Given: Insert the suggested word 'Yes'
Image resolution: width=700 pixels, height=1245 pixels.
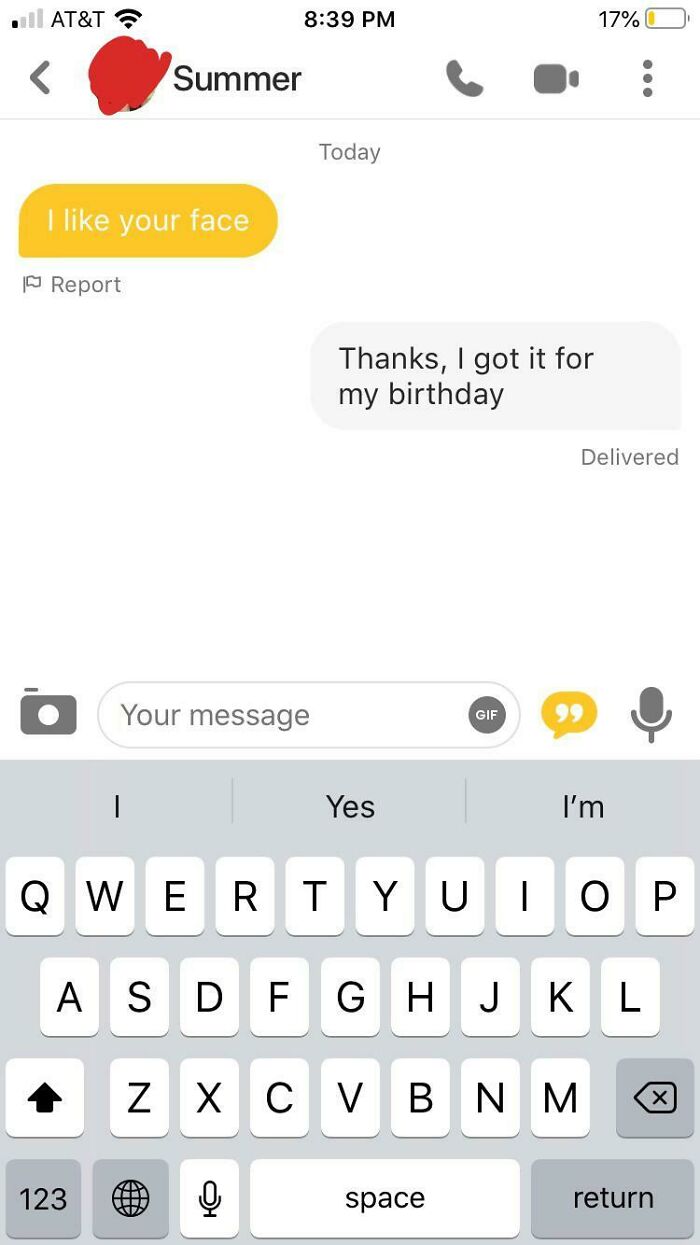Looking at the screenshot, I should pos(350,806).
